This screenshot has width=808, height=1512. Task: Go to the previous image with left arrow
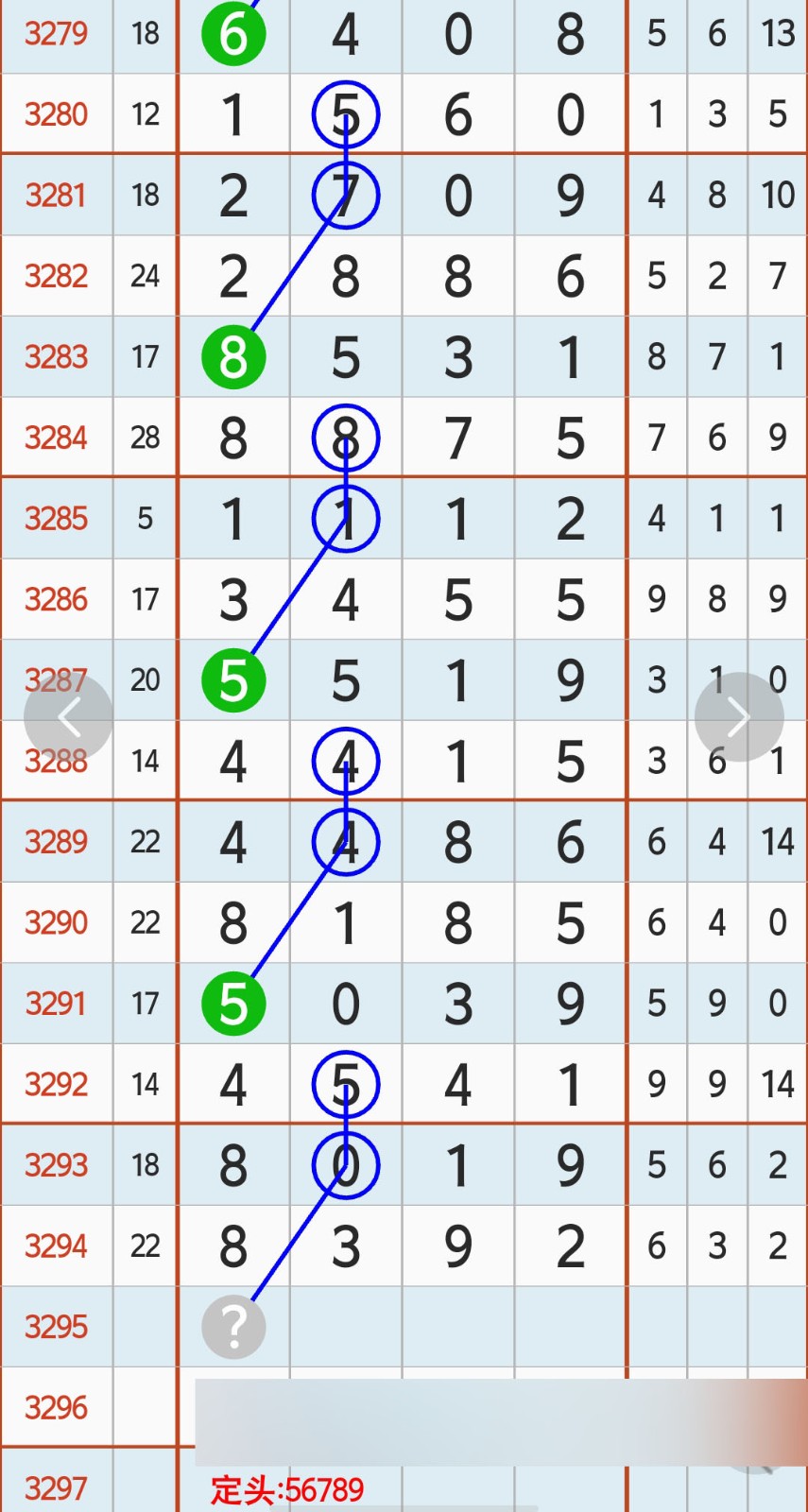point(69,717)
